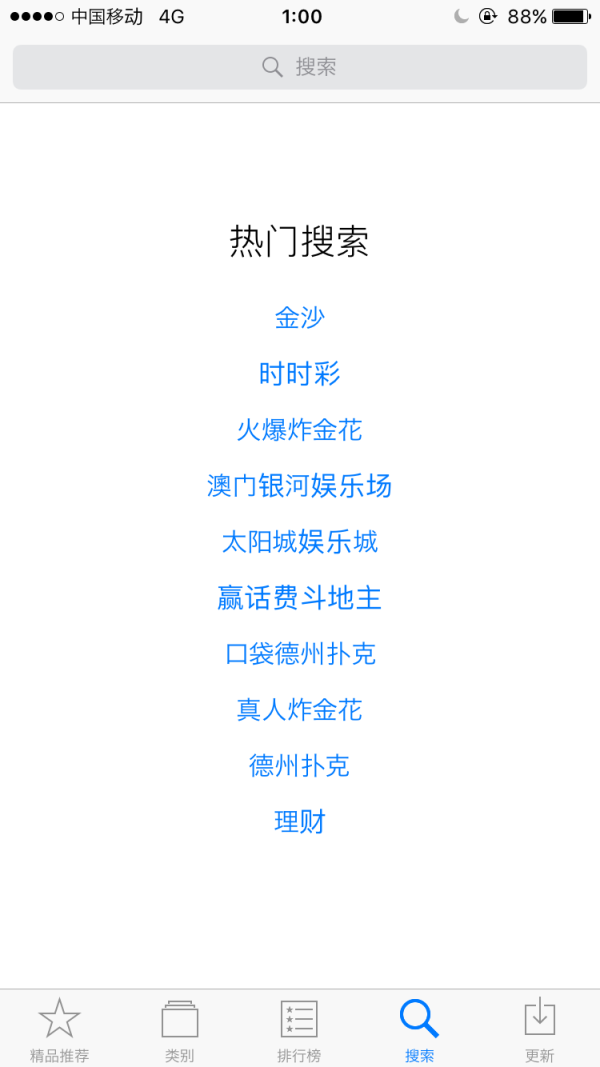Search for trending term 理财

click(300, 823)
